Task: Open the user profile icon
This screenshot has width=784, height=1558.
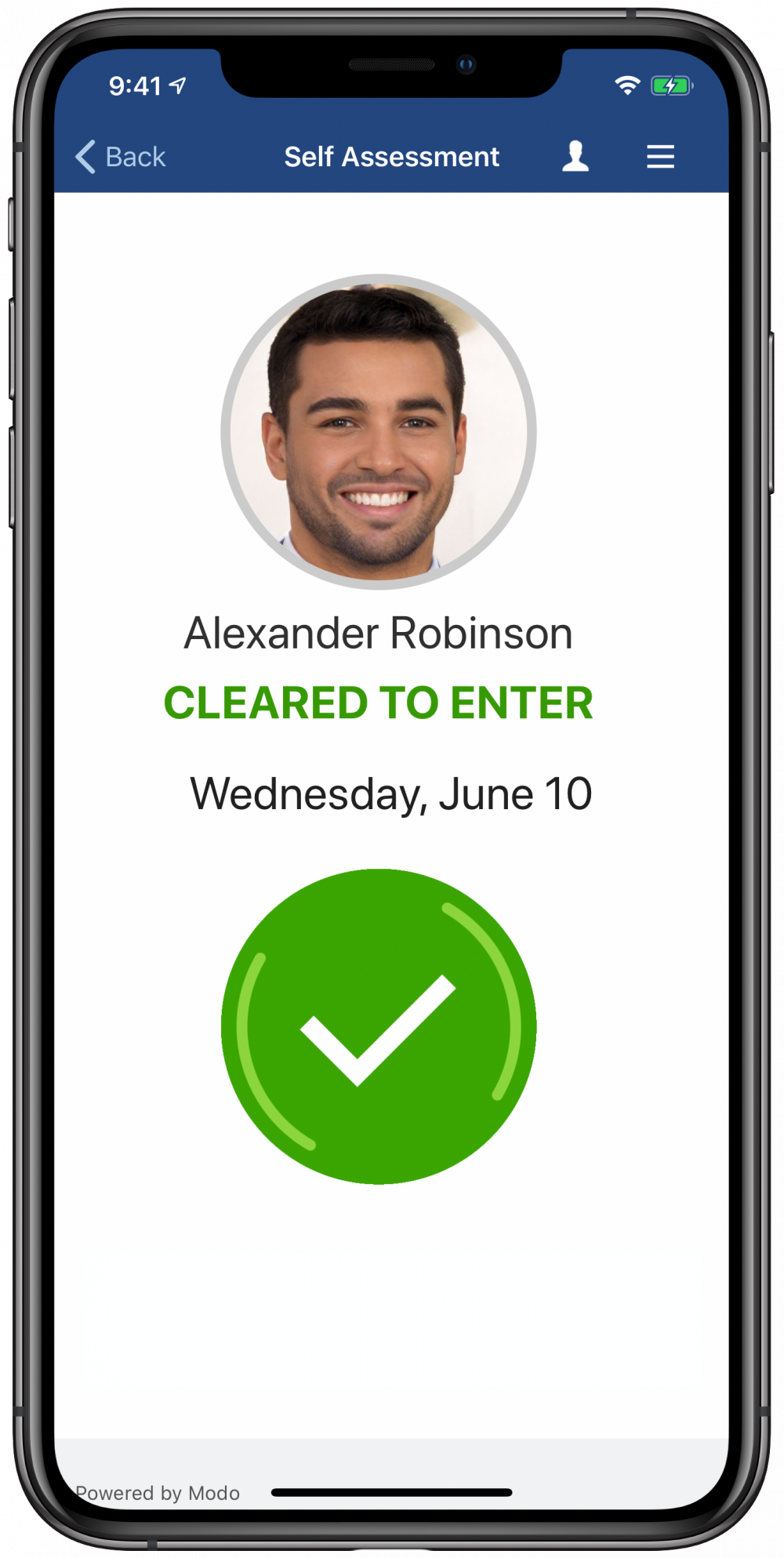Action: pos(575,156)
